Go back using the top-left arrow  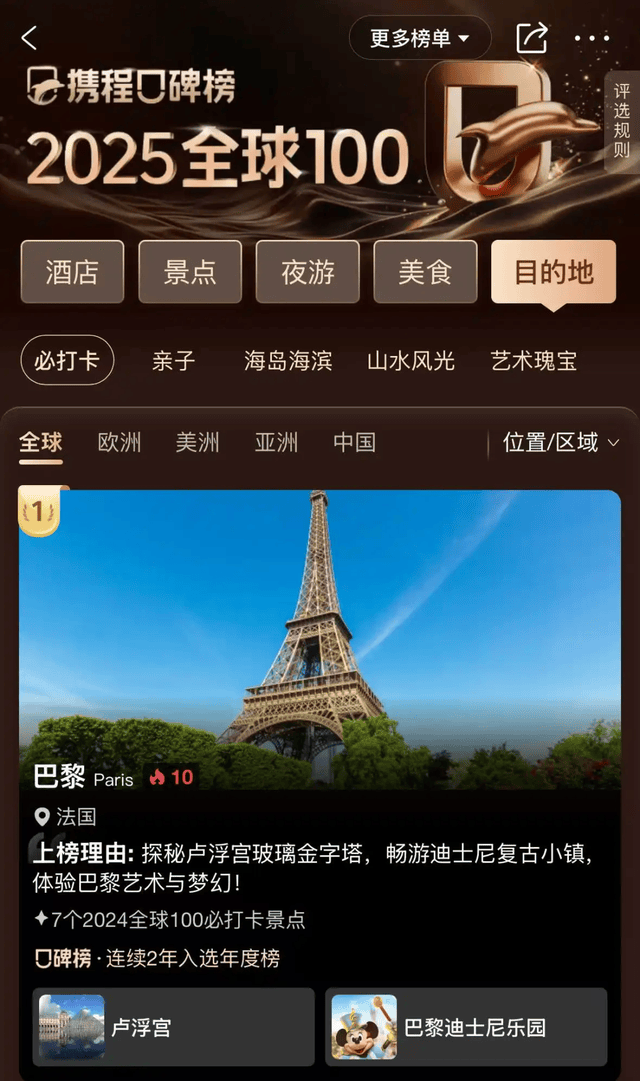tap(29, 39)
